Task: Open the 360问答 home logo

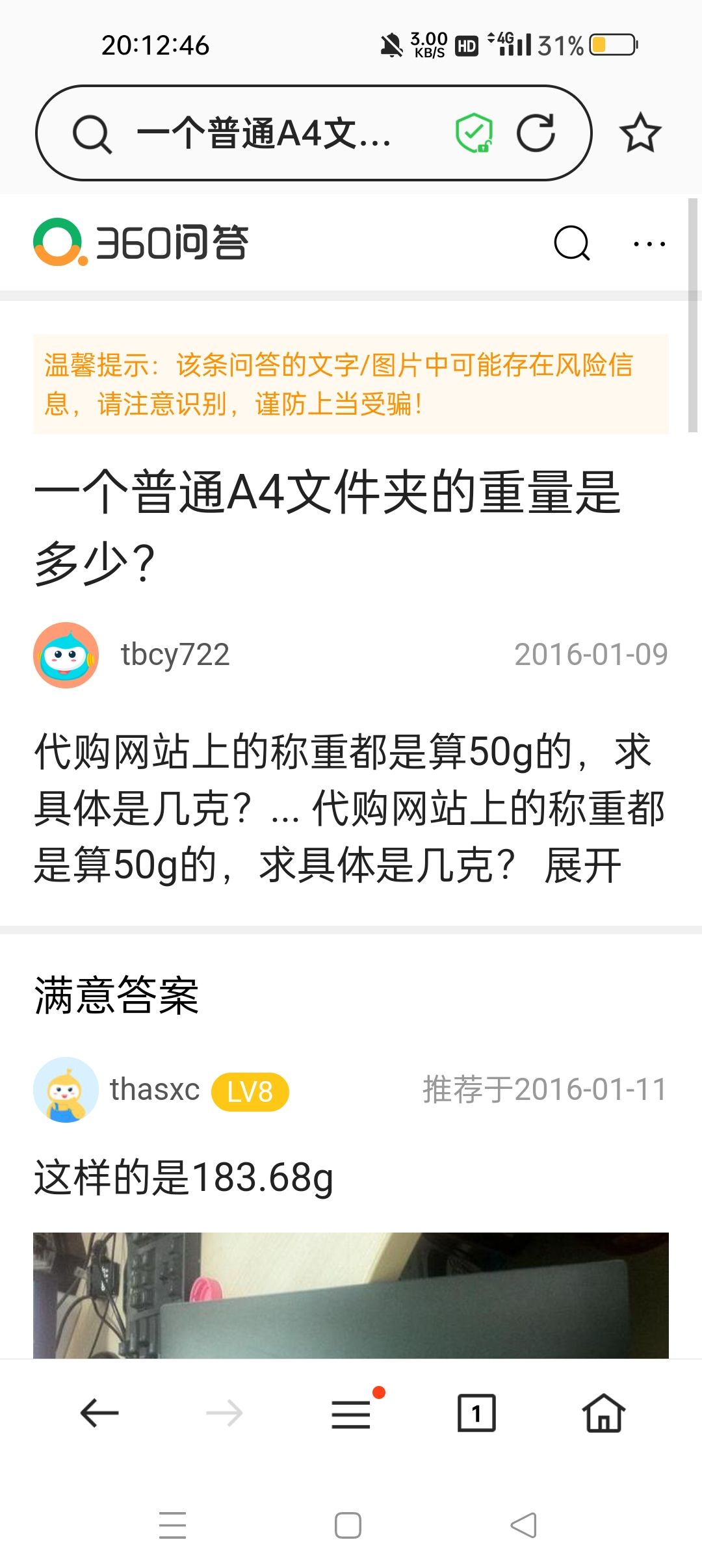Action: pyautogui.click(x=141, y=242)
